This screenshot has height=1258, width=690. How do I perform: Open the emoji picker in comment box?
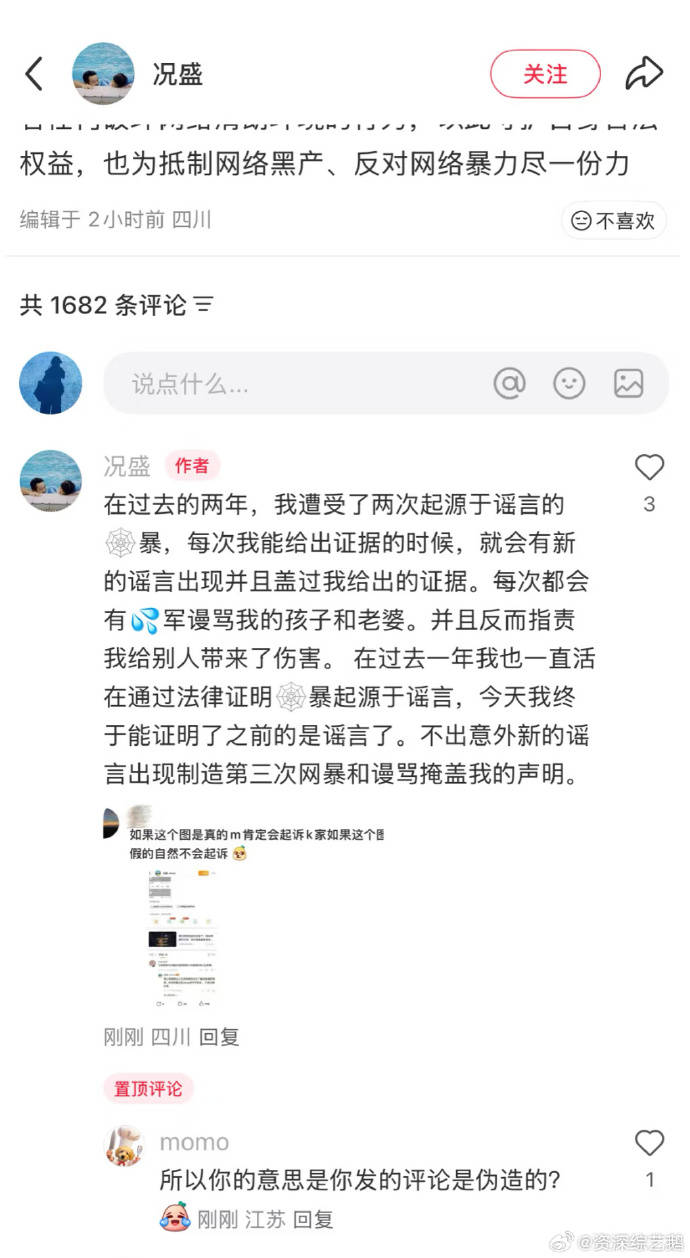click(x=569, y=383)
